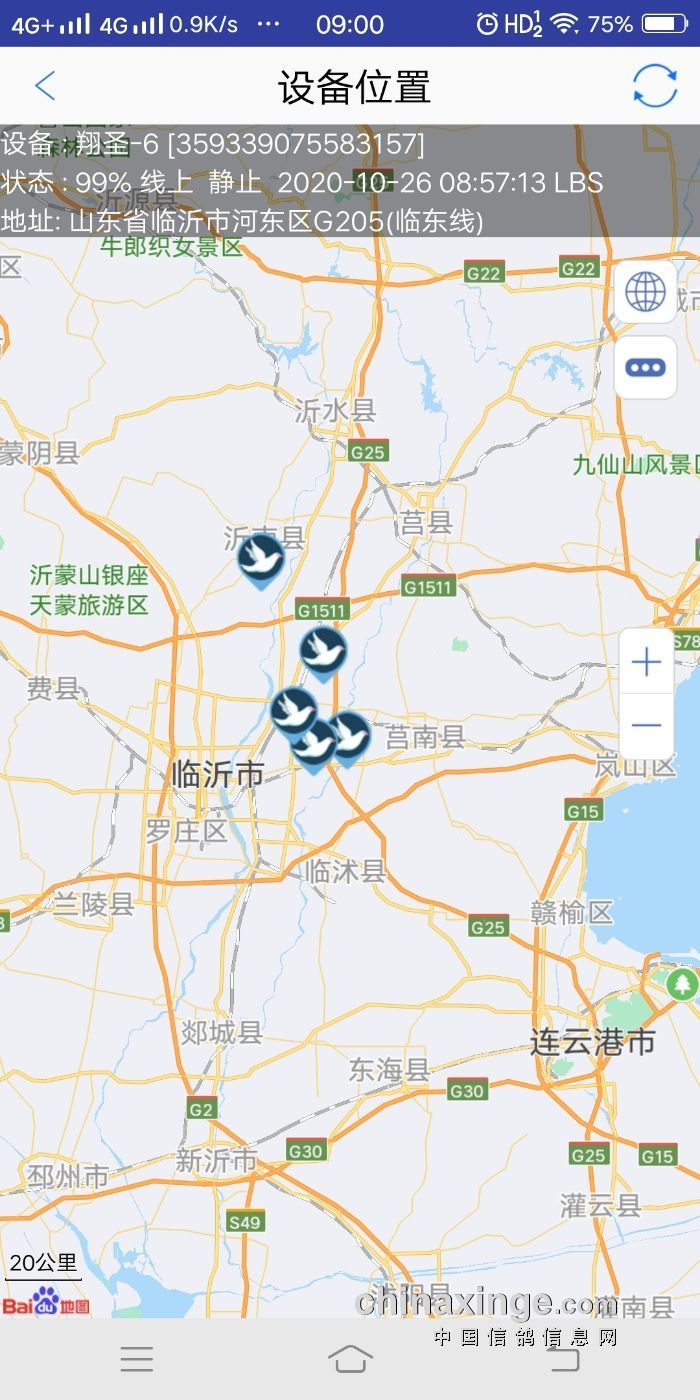This screenshot has width=700, height=1400.
Task: Open the system home button
Action: click(x=350, y=1358)
